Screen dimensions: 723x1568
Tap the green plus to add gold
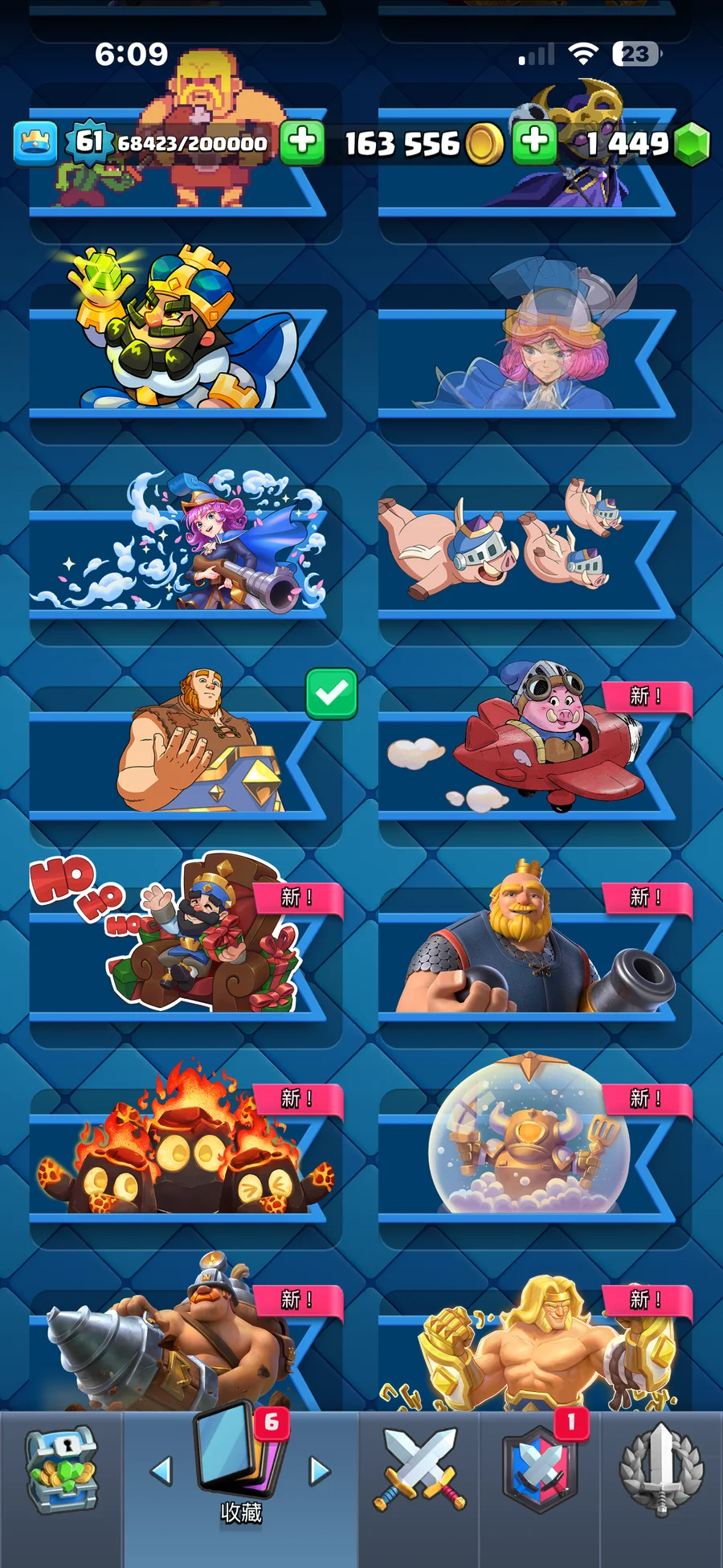pos(534,142)
